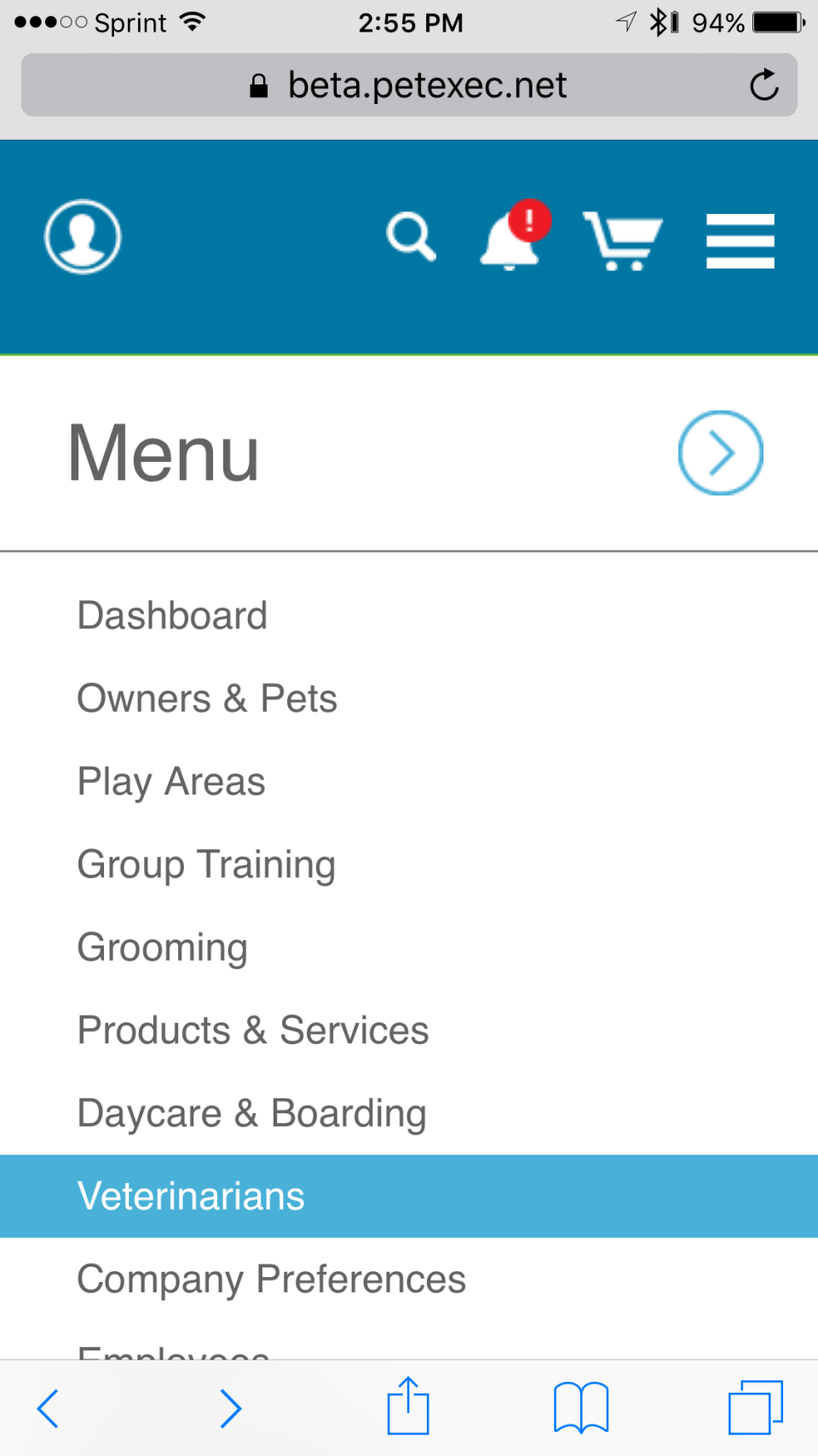Open the Grooming section
This screenshot has width=818, height=1456.
(162, 947)
